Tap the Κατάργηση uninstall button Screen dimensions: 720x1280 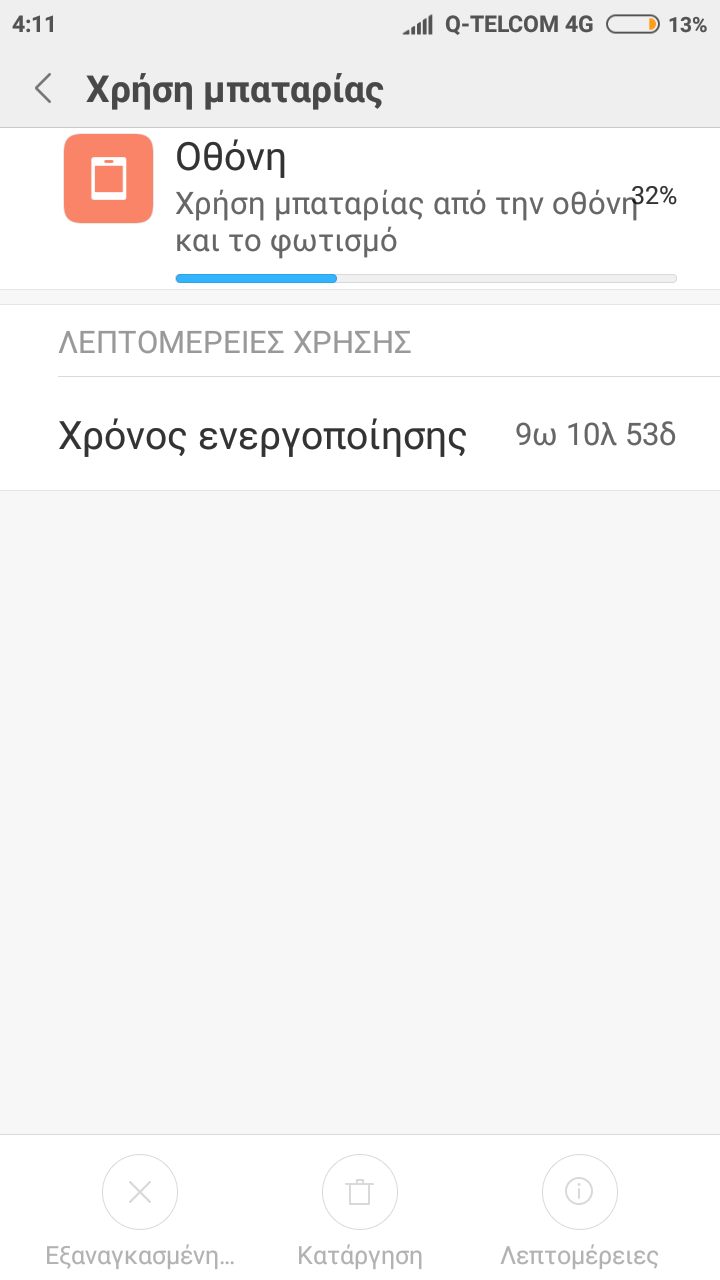(360, 1192)
